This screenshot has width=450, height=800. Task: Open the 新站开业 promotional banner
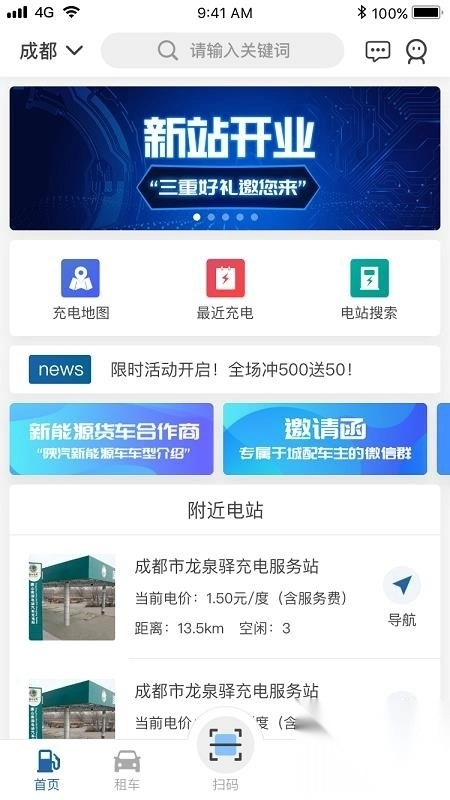(x=224, y=158)
